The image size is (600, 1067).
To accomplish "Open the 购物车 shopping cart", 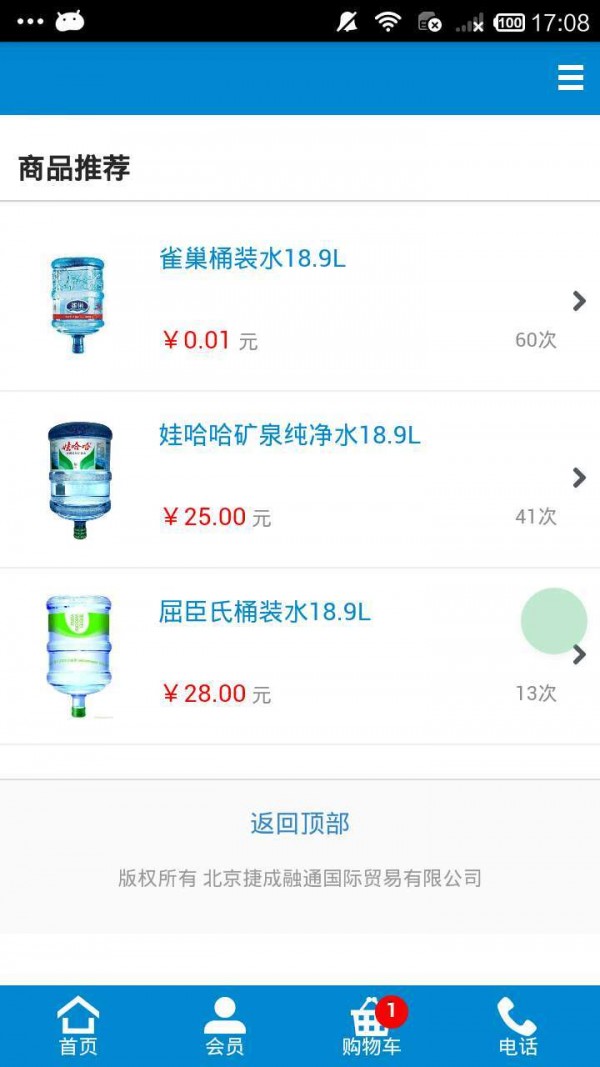I will 371,1026.
